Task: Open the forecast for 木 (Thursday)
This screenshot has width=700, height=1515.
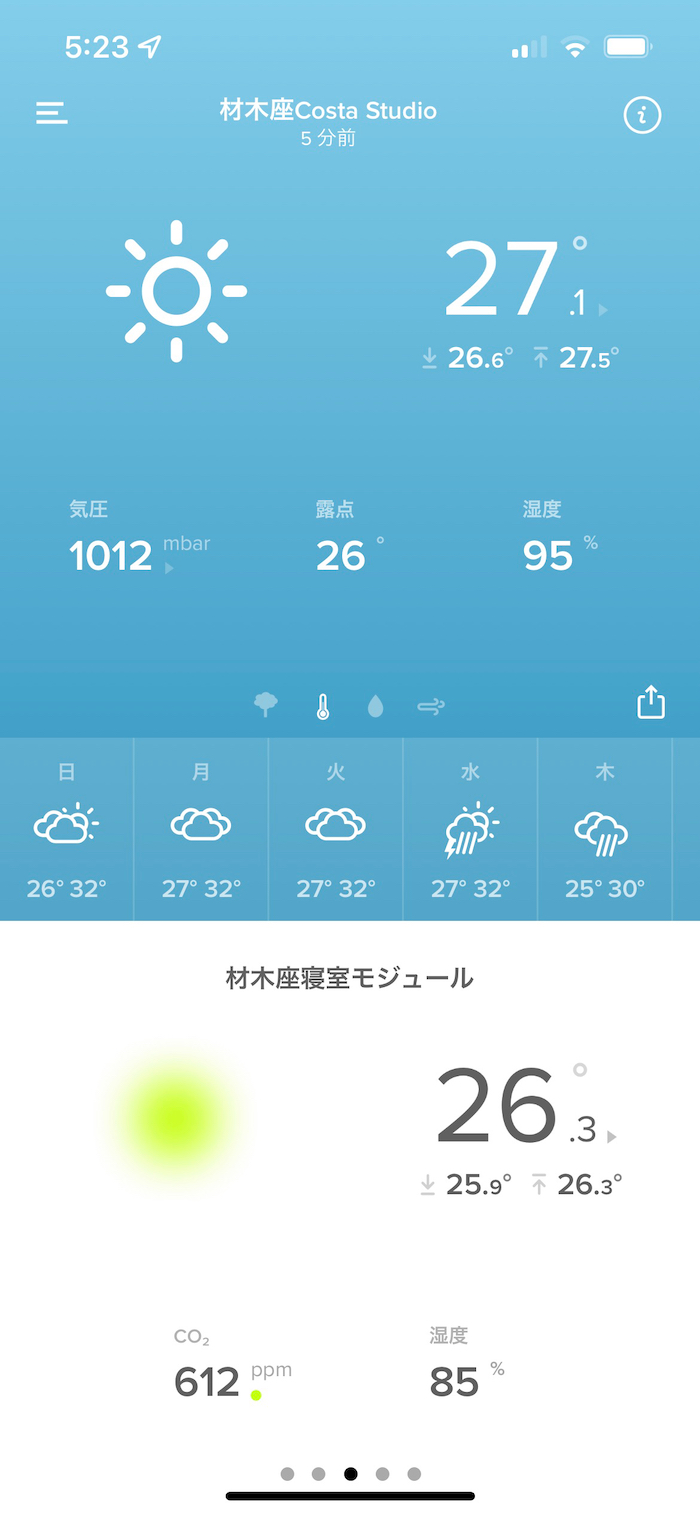Action: tap(605, 829)
